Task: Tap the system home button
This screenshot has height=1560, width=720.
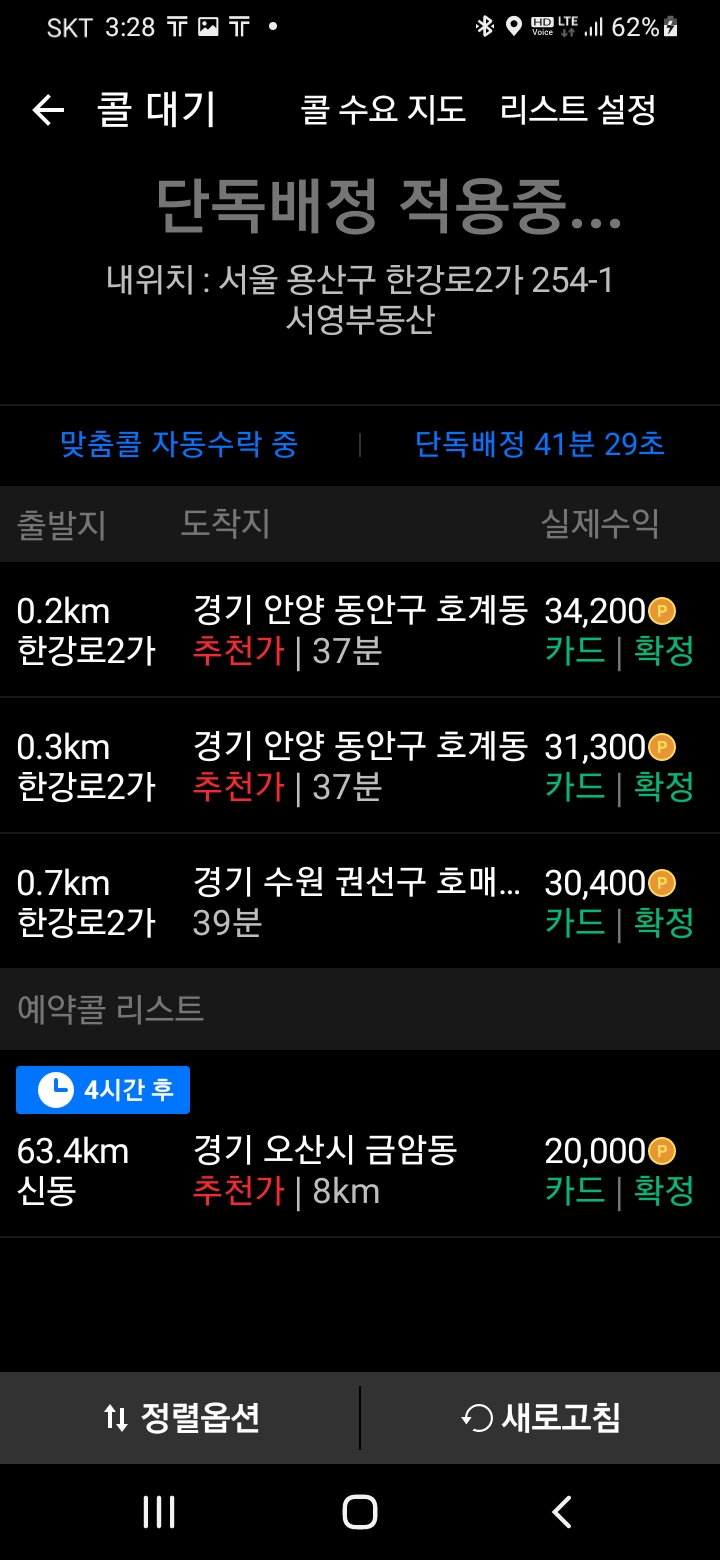Action: pos(360,1512)
